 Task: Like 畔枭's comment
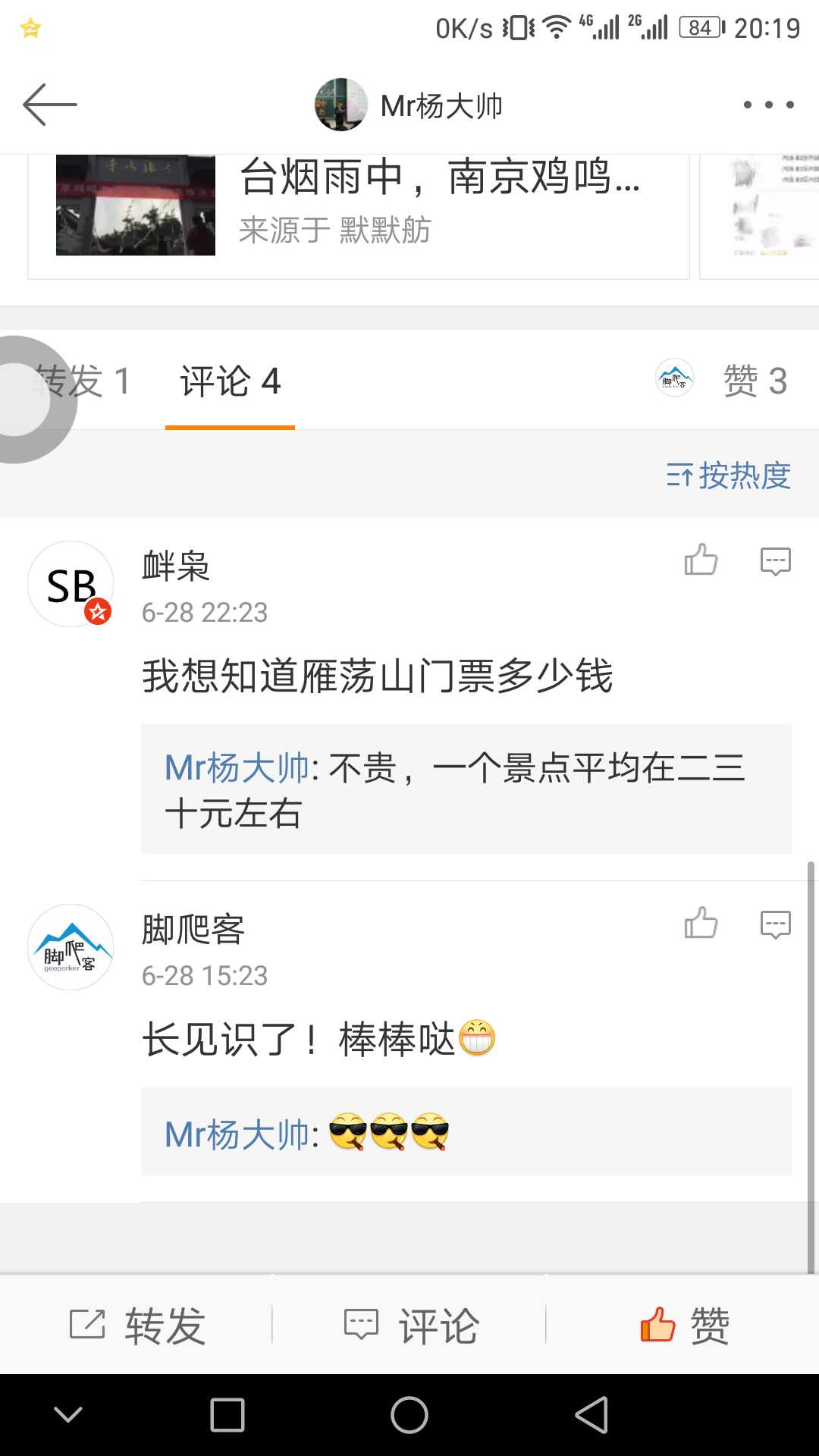[701, 561]
